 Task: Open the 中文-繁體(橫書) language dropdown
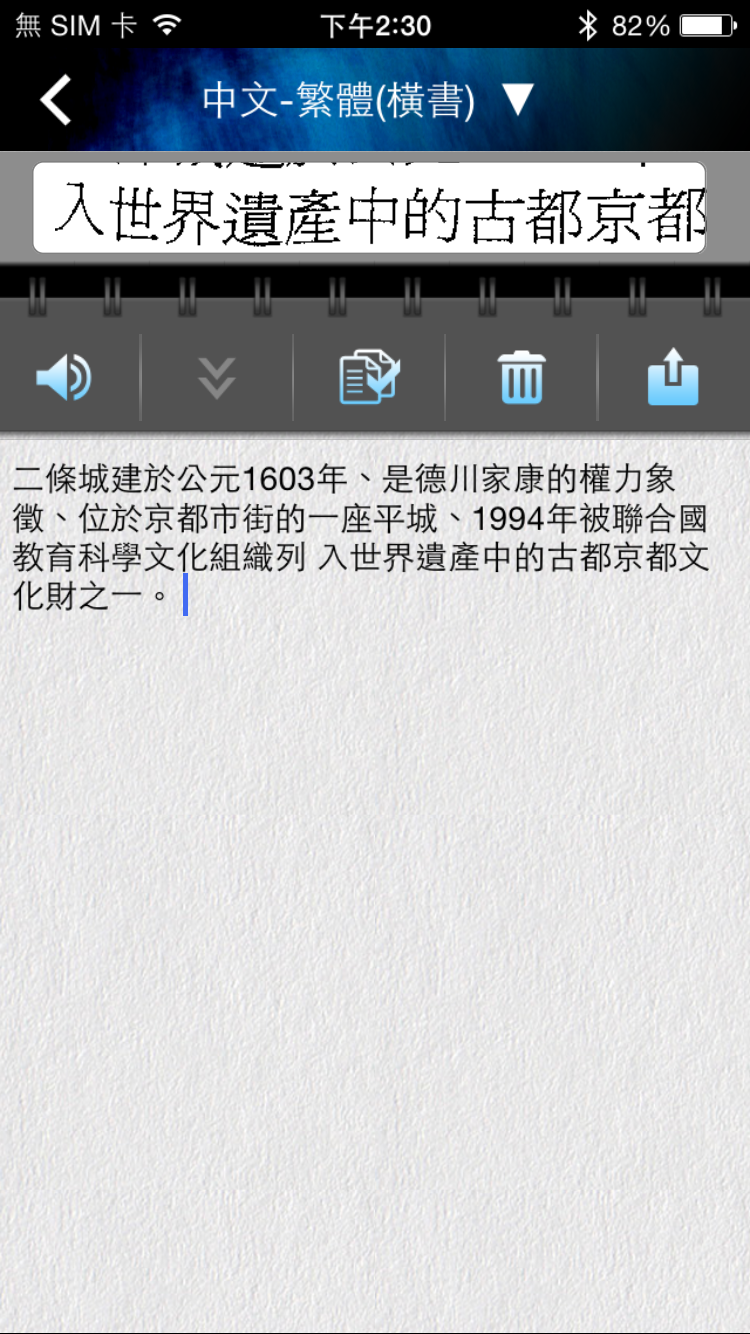click(x=368, y=100)
